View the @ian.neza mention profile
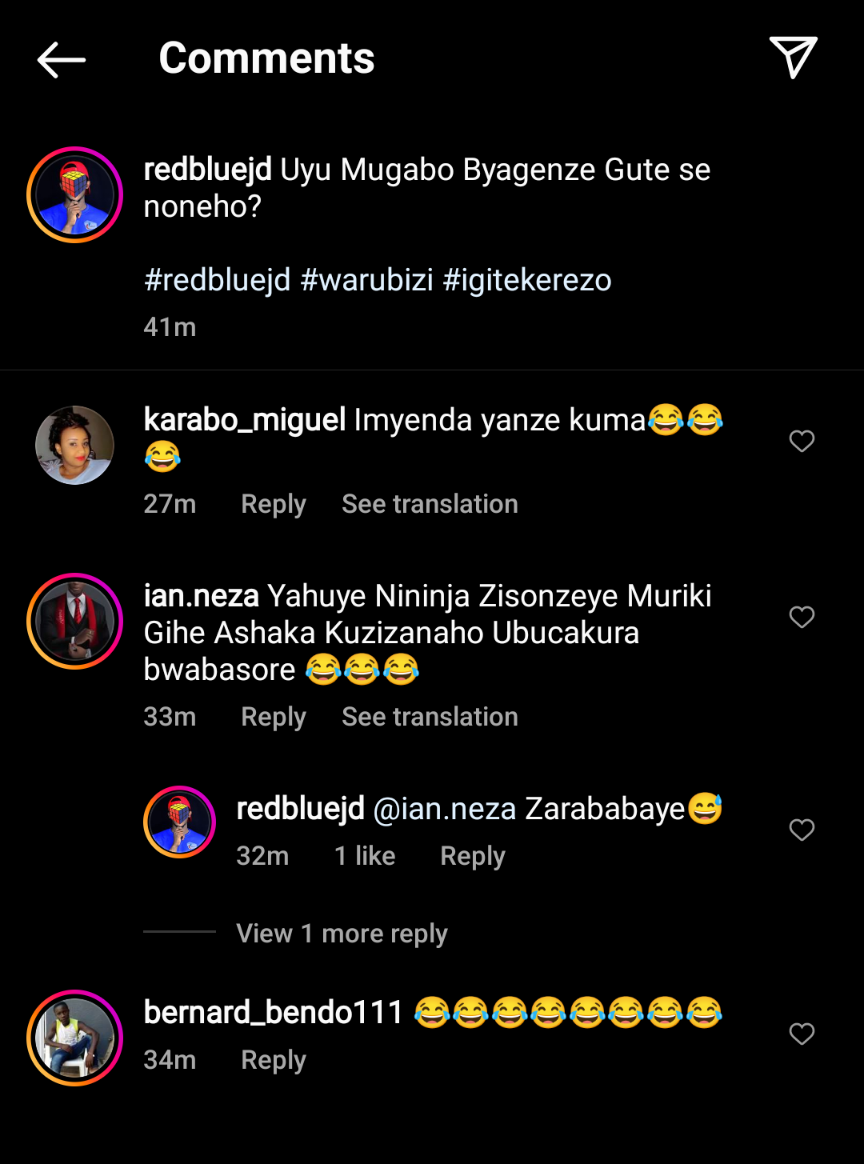This screenshot has width=864, height=1164. click(444, 809)
